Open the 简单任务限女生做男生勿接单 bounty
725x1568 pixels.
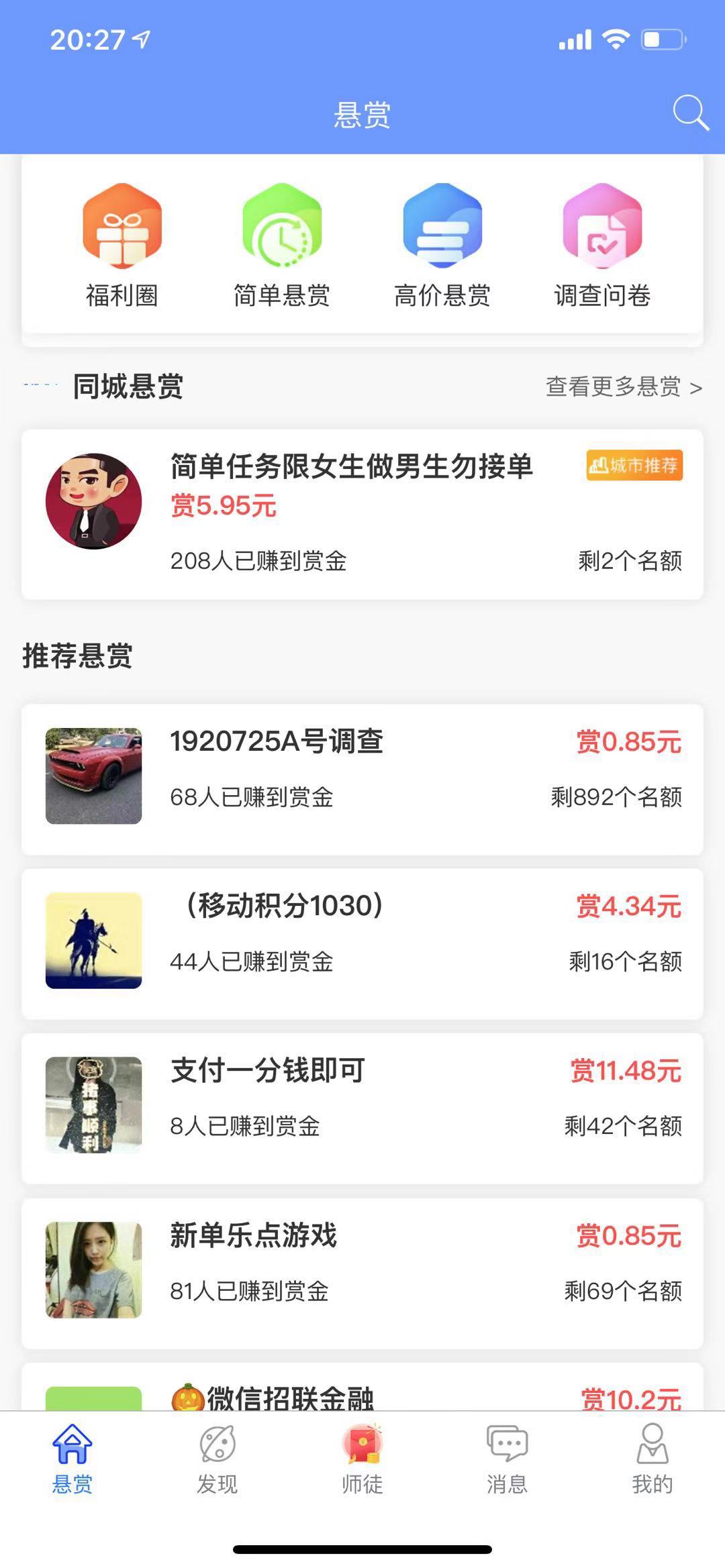(x=362, y=514)
